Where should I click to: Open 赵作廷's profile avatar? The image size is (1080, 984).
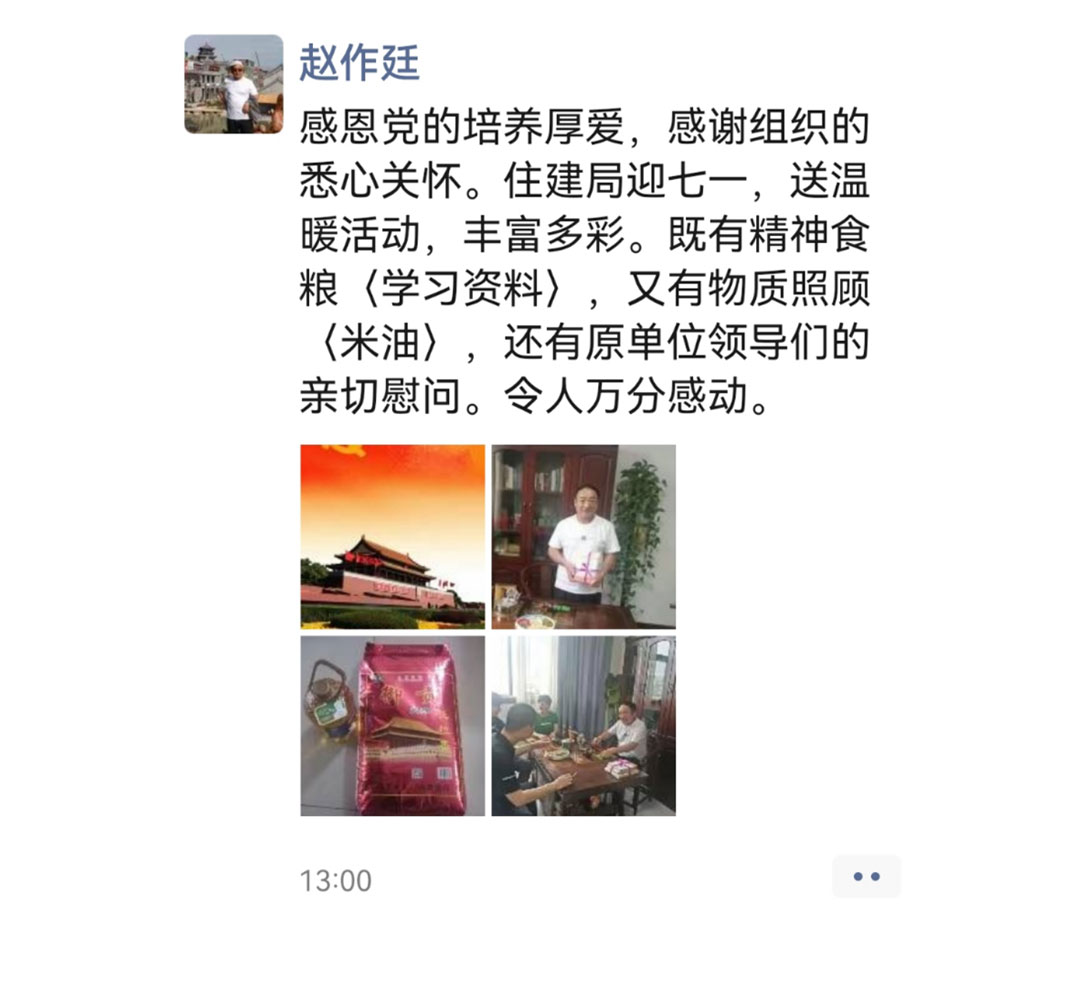click(233, 84)
